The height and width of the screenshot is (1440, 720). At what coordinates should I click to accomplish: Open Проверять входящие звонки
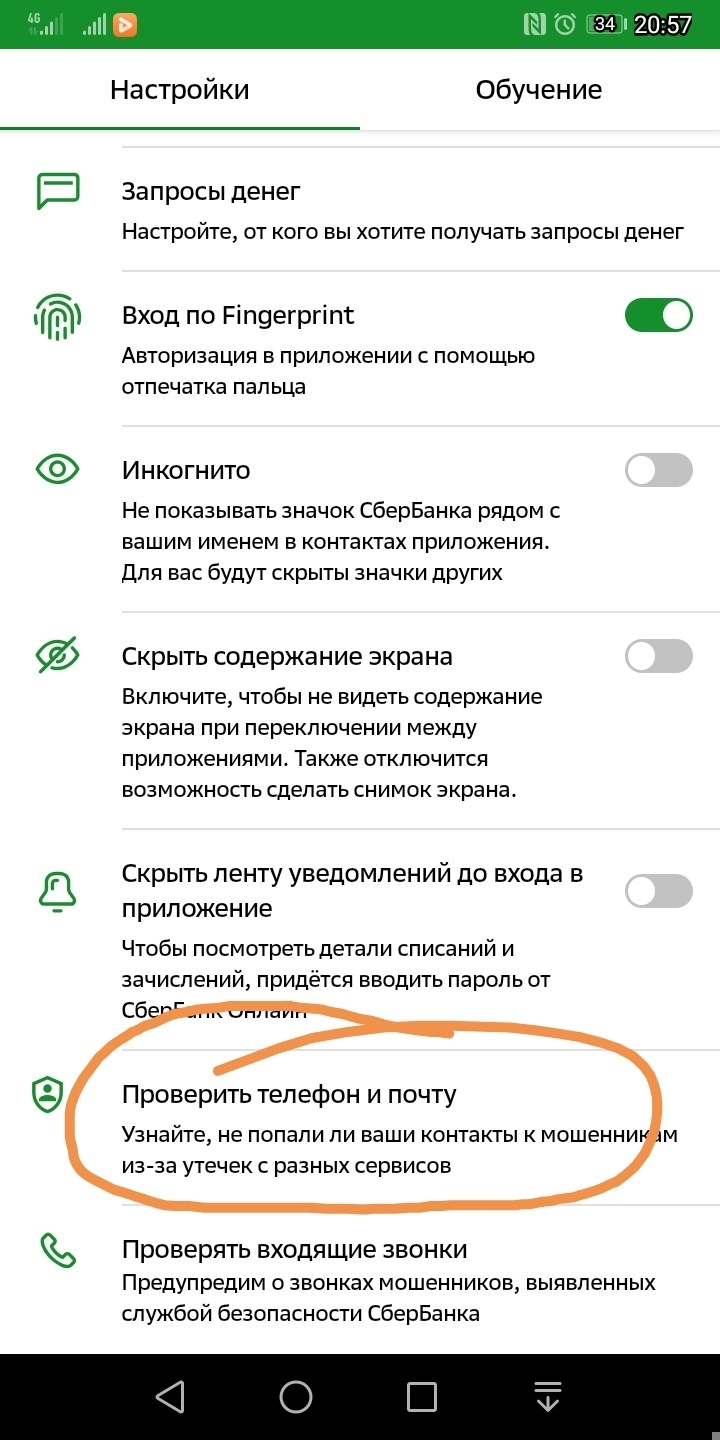click(x=390, y=1280)
